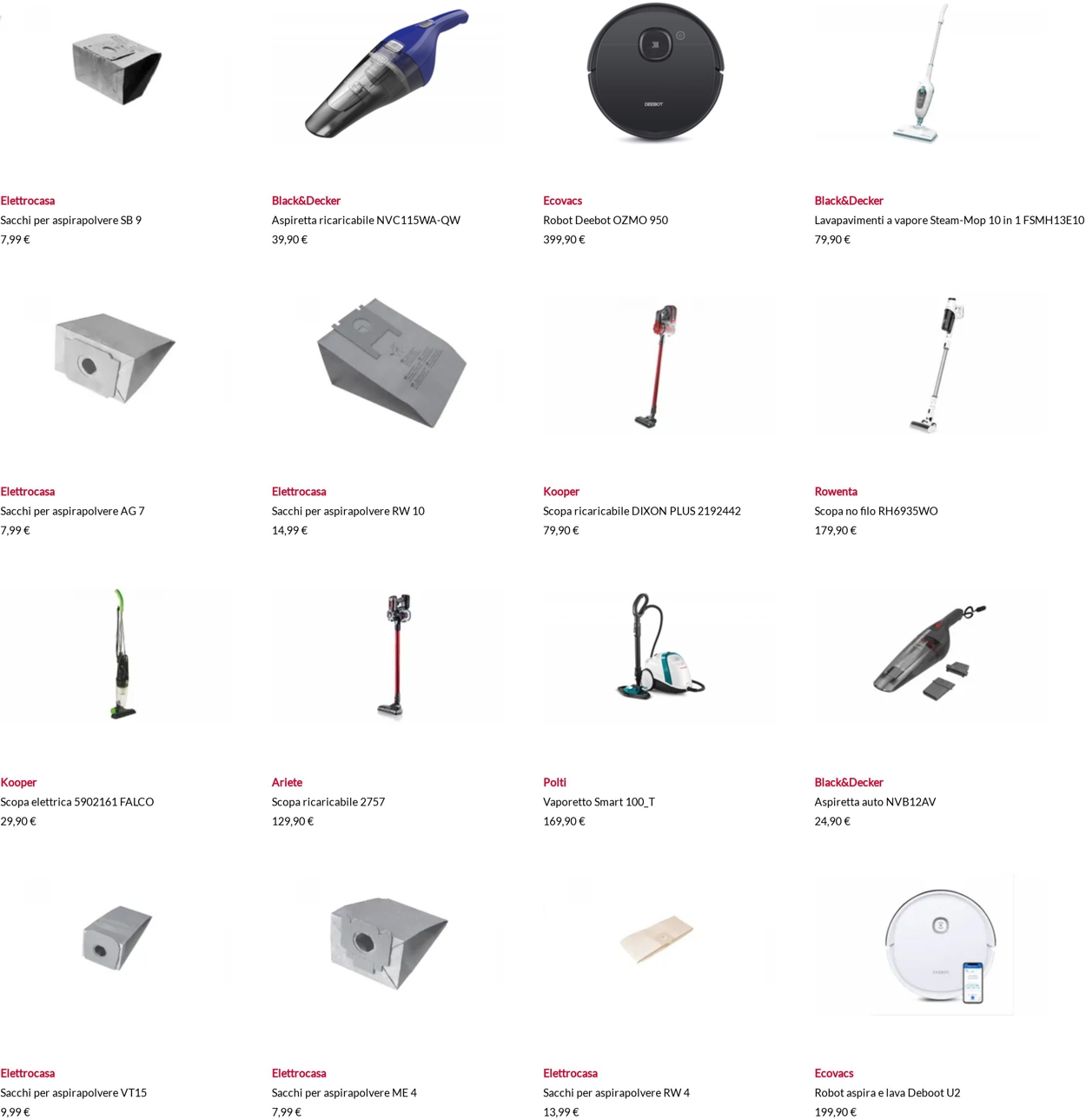Select Rowenta Scopa no filo RH6935WO
This screenshot has height=1120, width=1086.
(x=876, y=512)
